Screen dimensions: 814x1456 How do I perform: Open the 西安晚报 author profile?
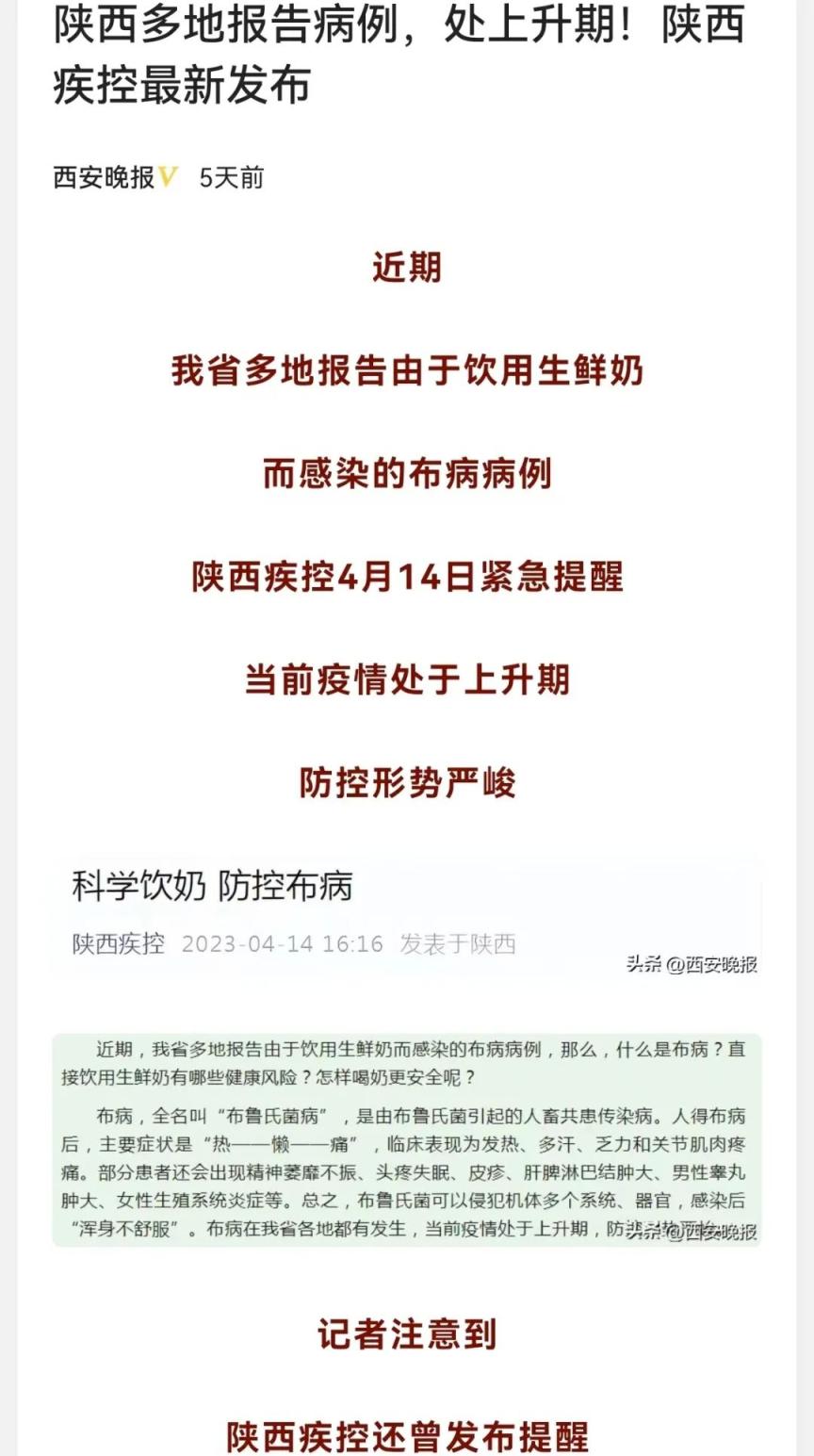[104, 177]
